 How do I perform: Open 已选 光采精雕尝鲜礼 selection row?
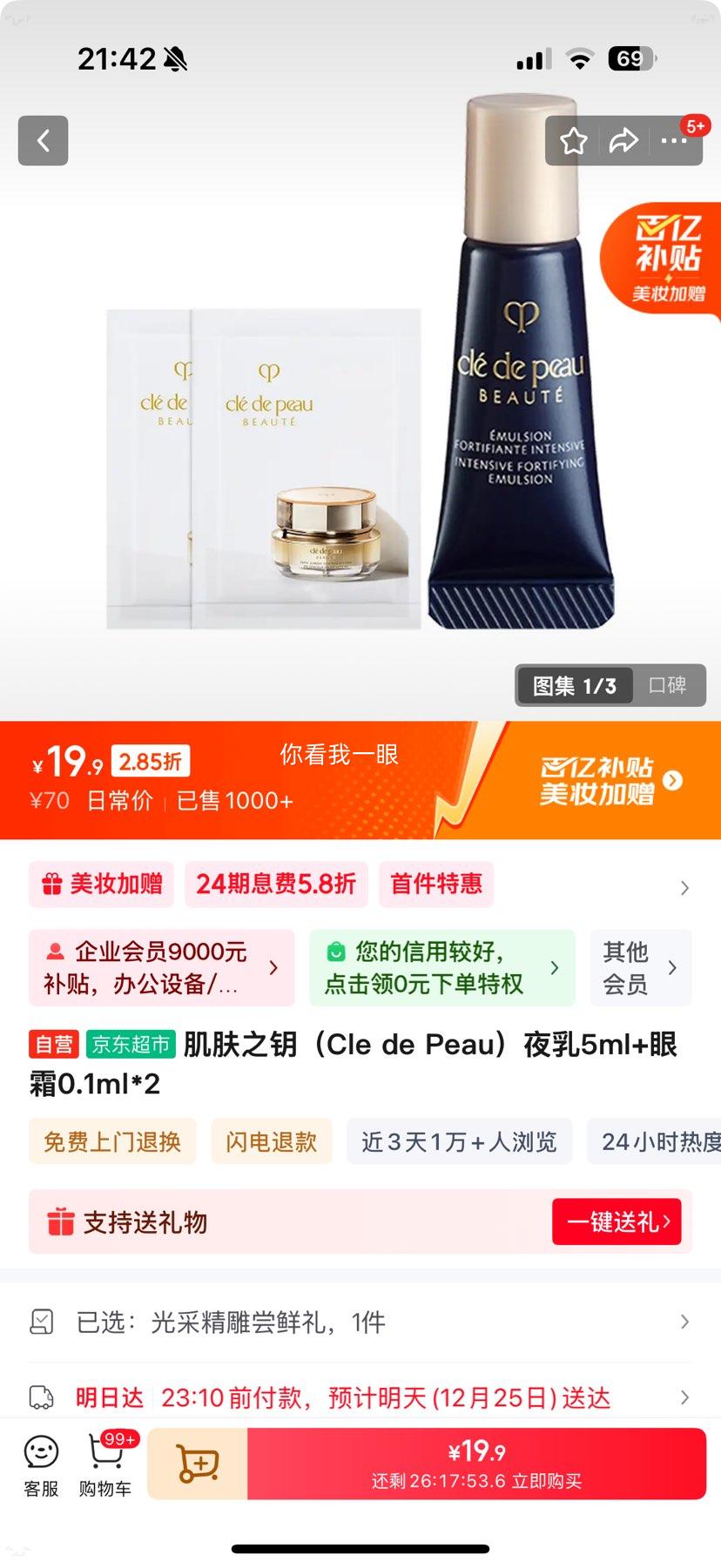[360, 1322]
